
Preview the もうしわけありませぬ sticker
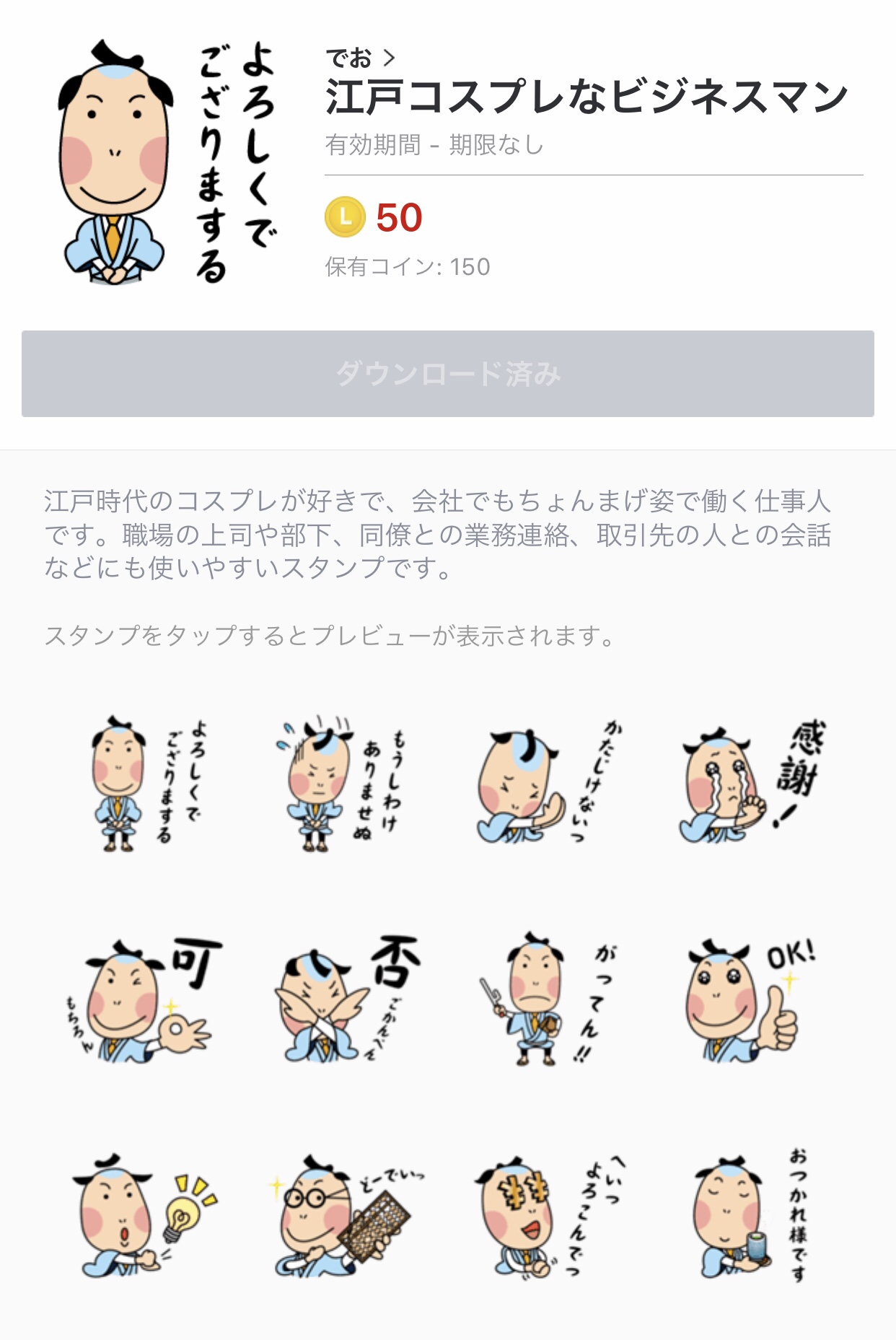(340, 784)
